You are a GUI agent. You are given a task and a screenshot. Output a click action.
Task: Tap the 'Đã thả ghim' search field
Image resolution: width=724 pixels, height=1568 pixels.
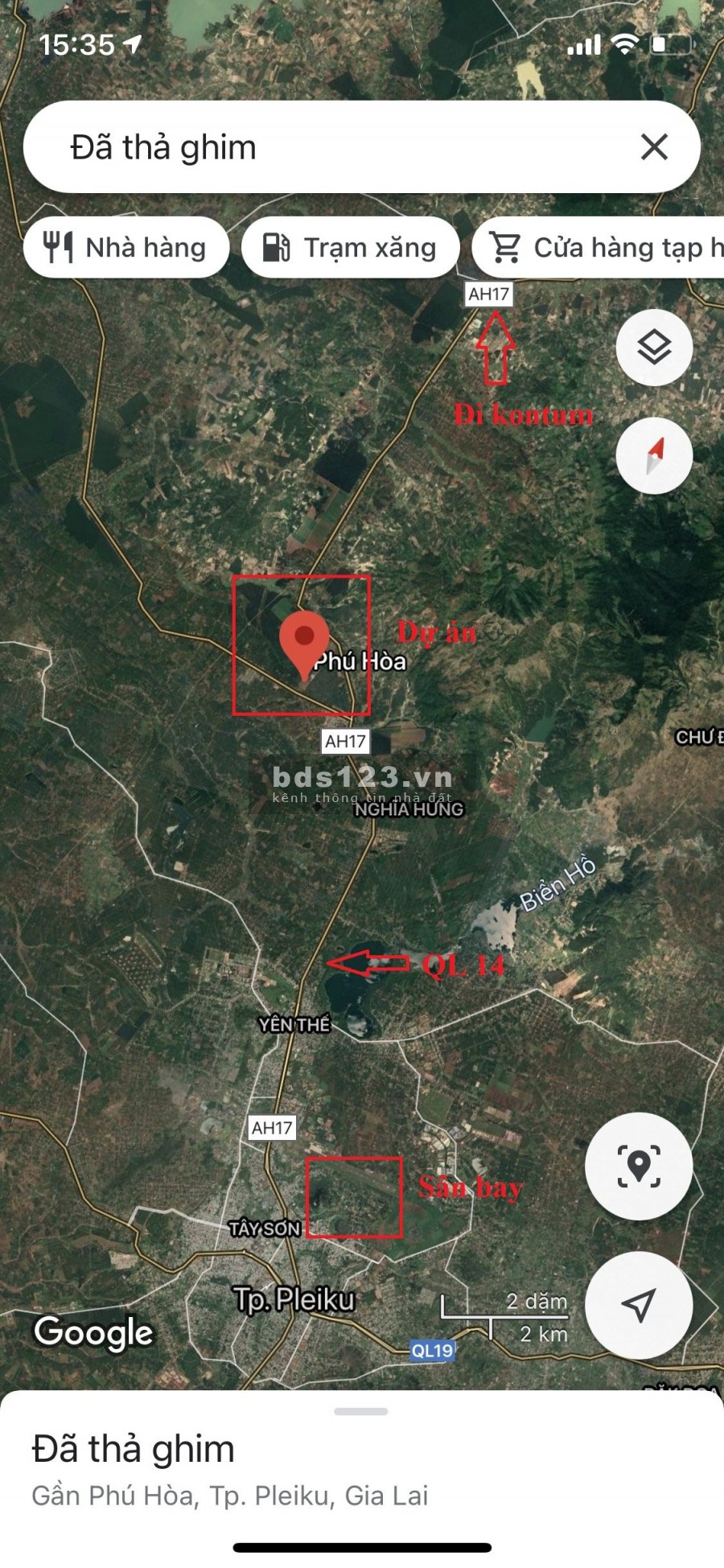click(x=322, y=147)
